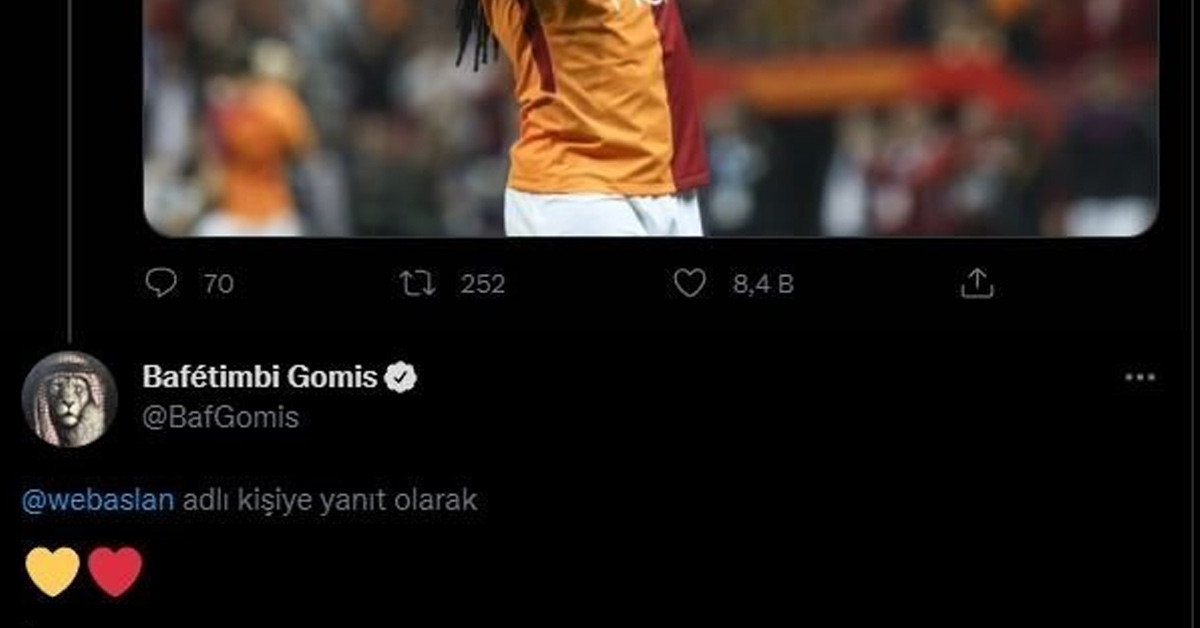Like the tweet with 8,4 B likes
The height and width of the screenshot is (628, 1200).
pyautogui.click(x=690, y=283)
